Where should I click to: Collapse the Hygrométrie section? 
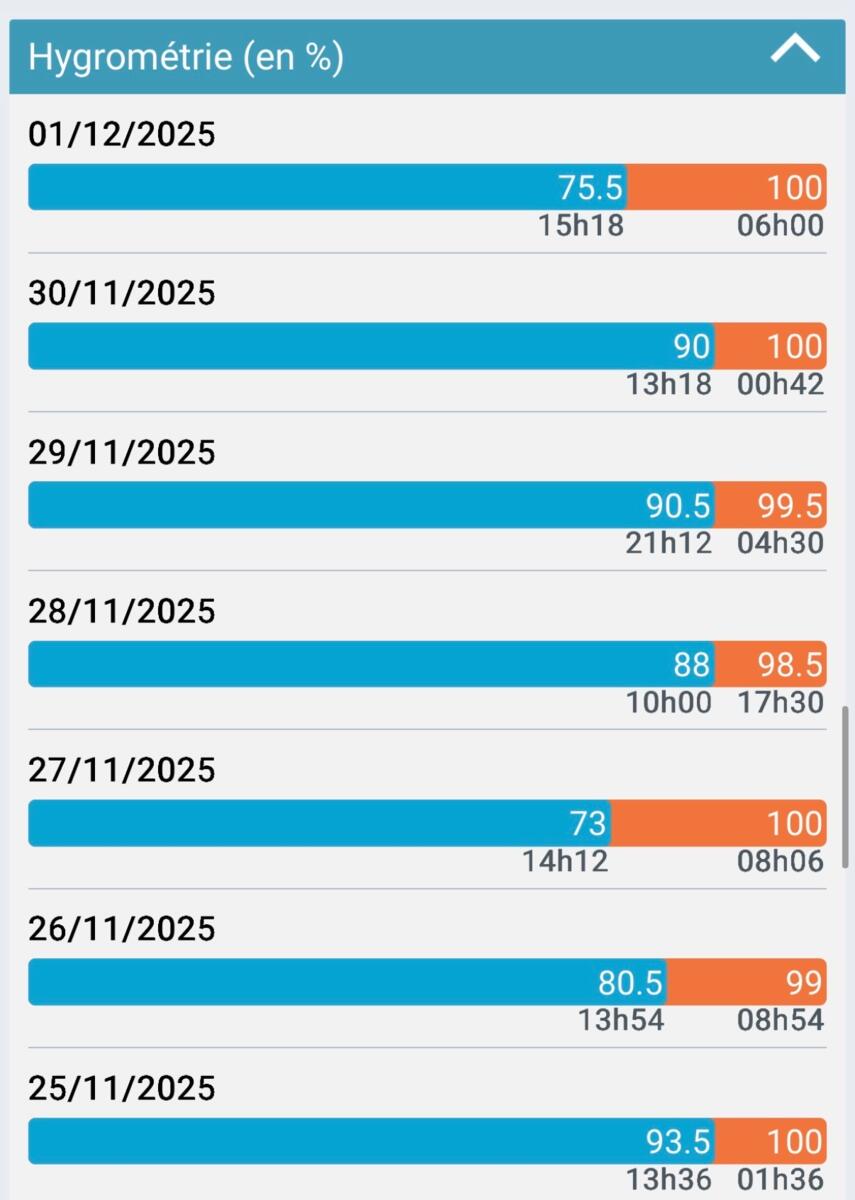click(795, 50)
